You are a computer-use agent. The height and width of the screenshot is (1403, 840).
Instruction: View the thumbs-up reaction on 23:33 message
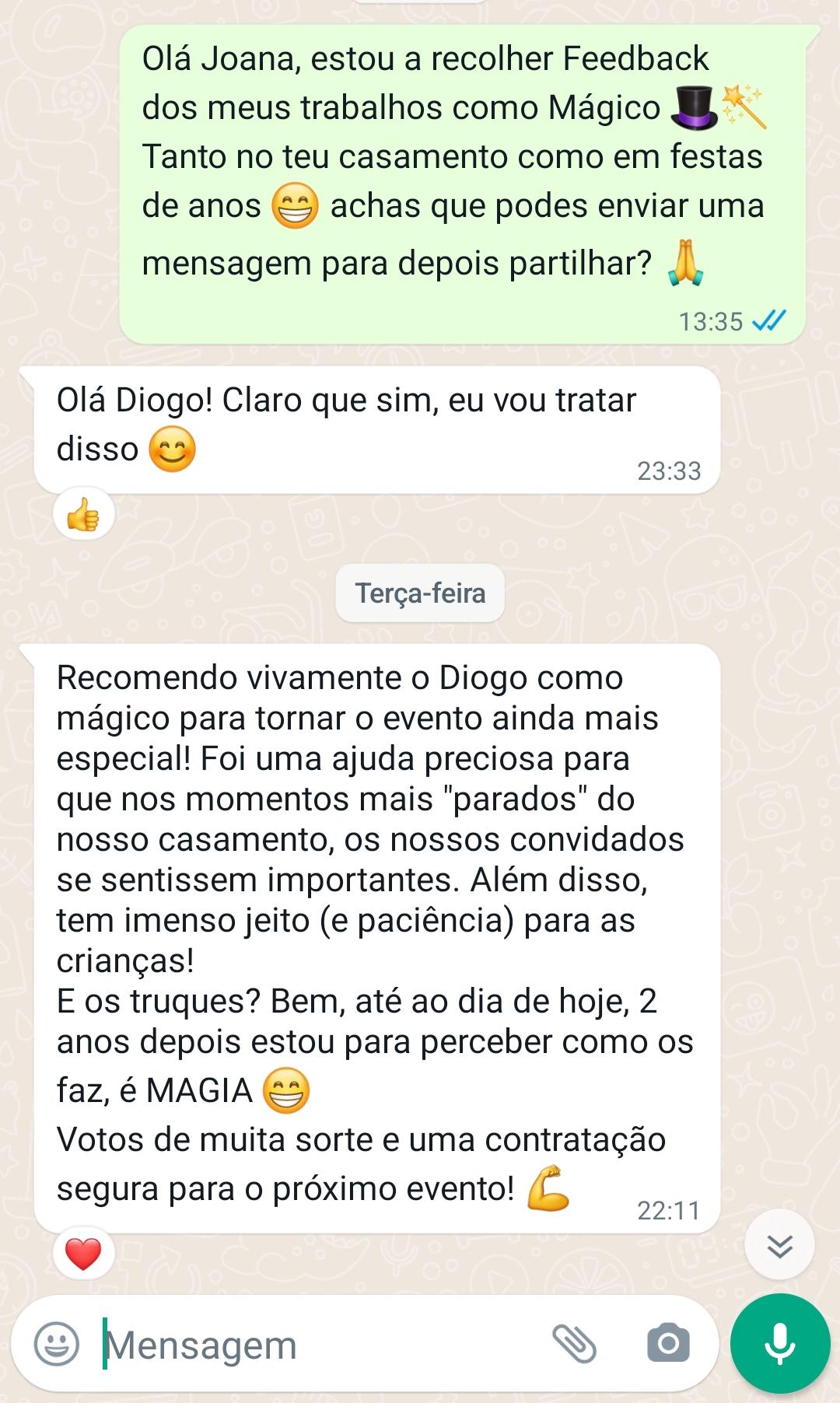coord(83,514)
